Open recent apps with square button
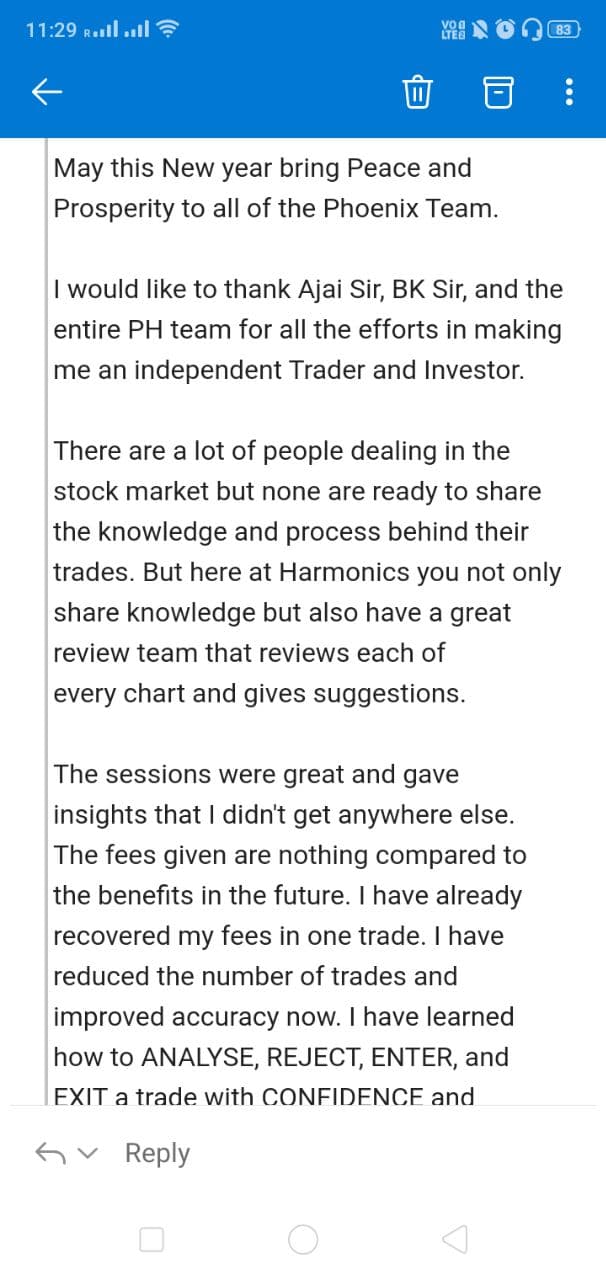Image resolution: width=606 pixels, height=1280 pixels. [x=152, y=1240]
